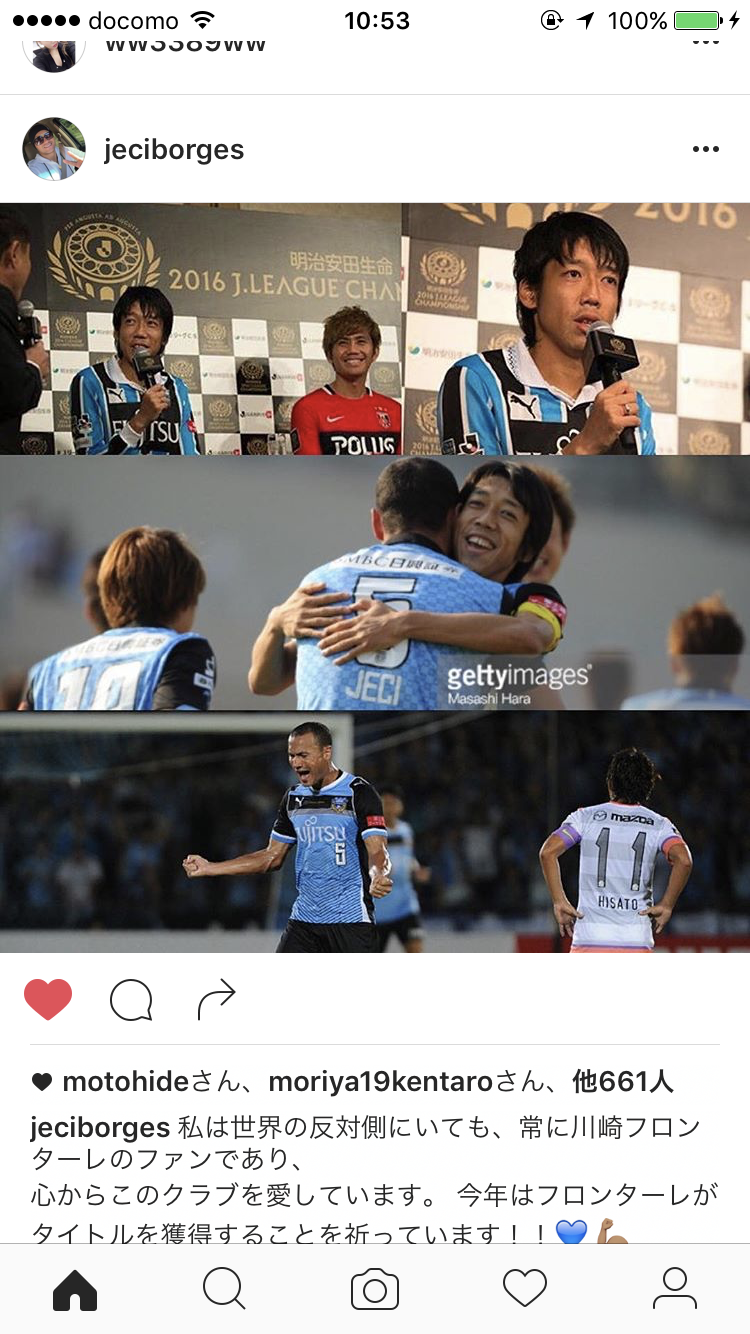Open jeciborges username in the caption
750x1334 pixels.
point(100,1128)
